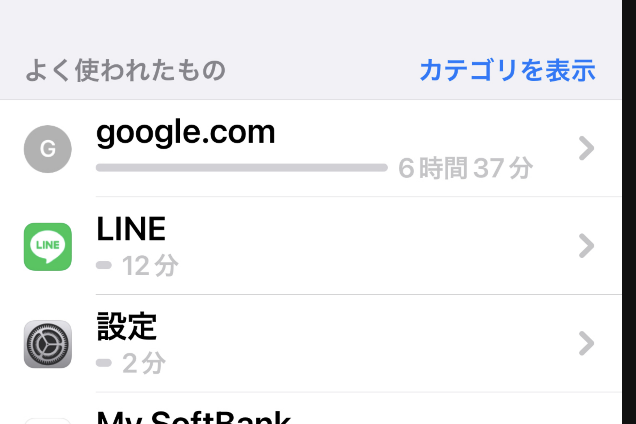Open LINE usage details
Screen dimensions: 636x424
click(x=310, y=246)
